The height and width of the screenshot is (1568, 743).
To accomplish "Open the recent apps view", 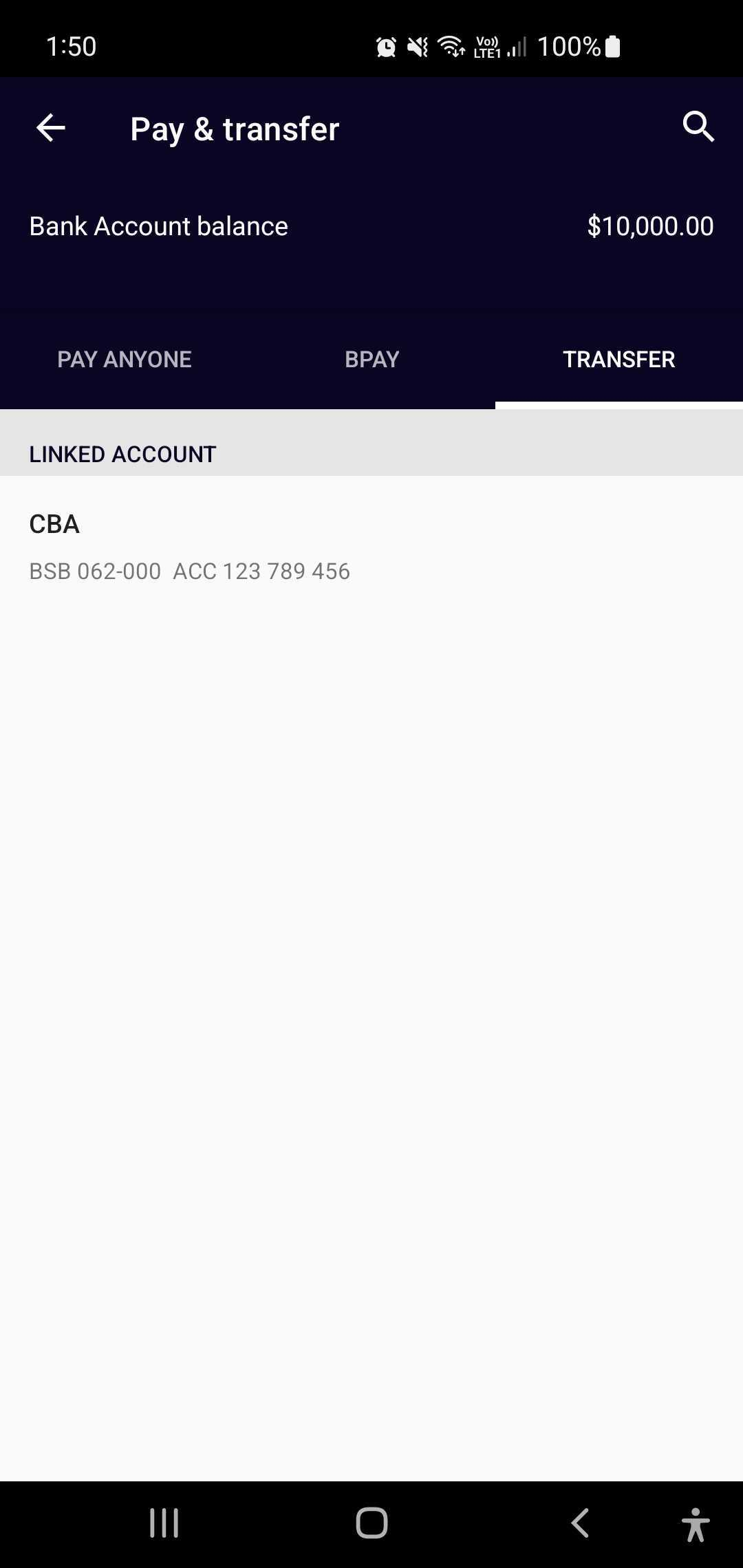I will 164,1523.
